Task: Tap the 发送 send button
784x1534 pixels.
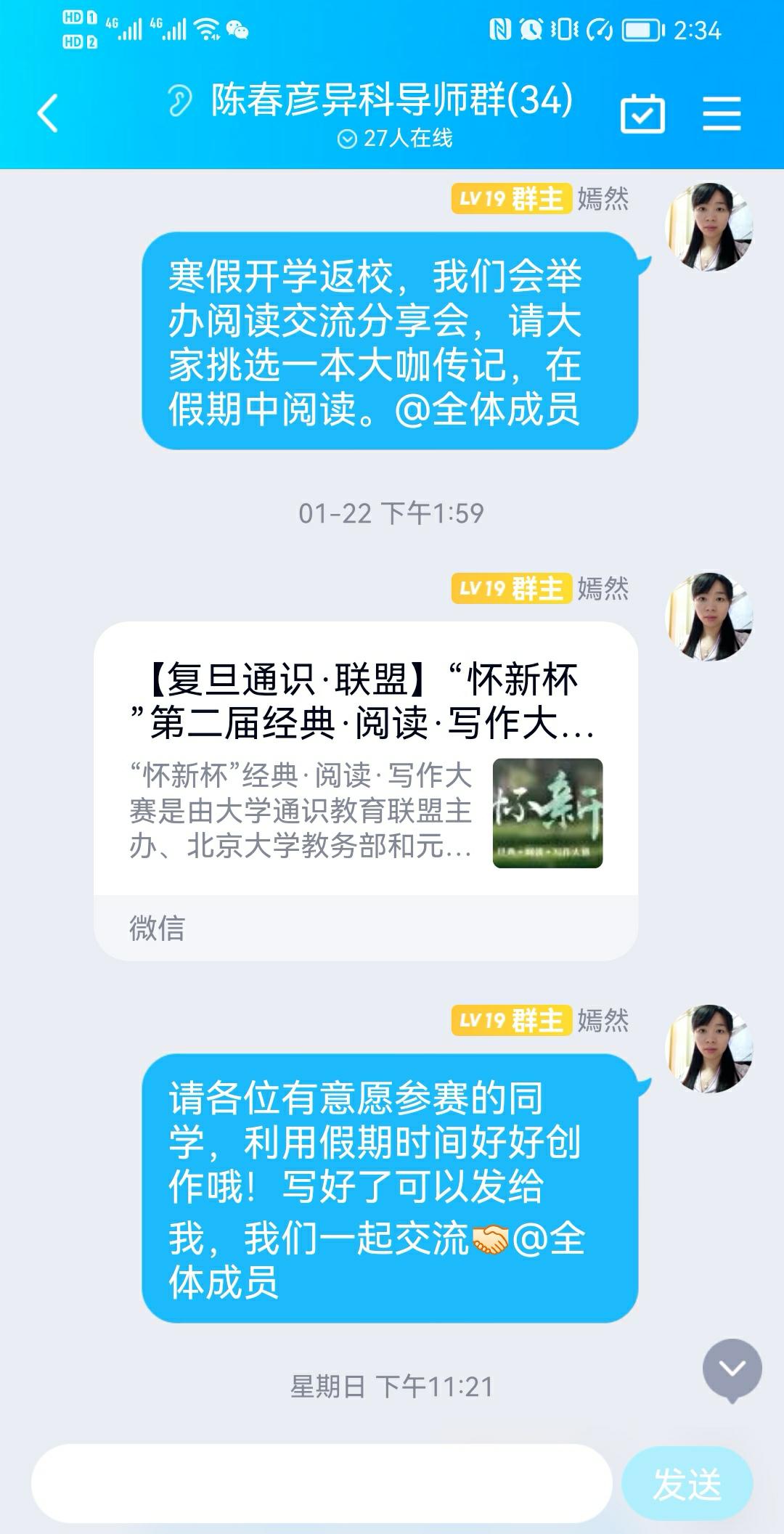Action: click(687, 1483)
